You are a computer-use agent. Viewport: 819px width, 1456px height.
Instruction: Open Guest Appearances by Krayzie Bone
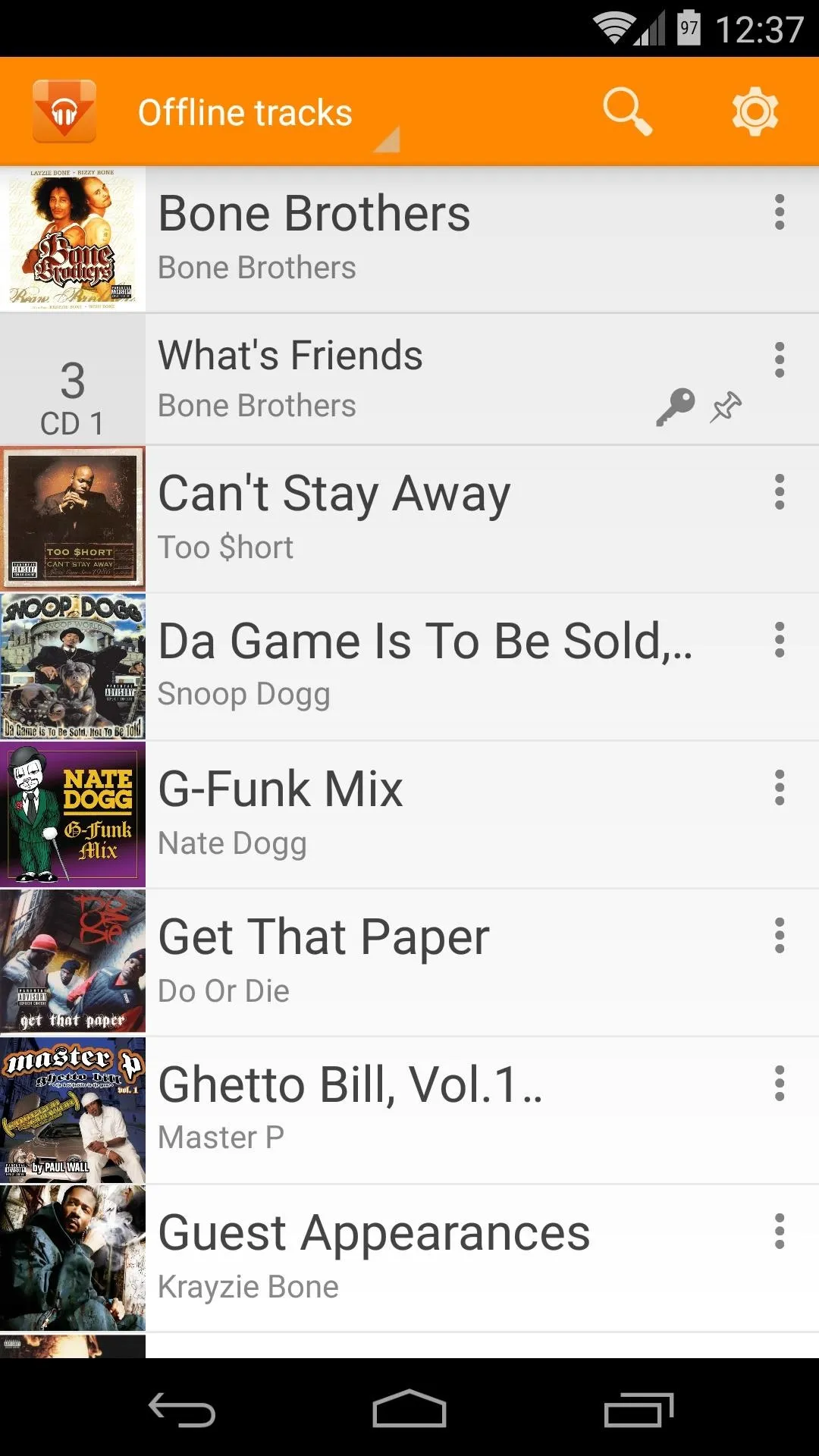pyautogui.click(x=409, y=1259)
